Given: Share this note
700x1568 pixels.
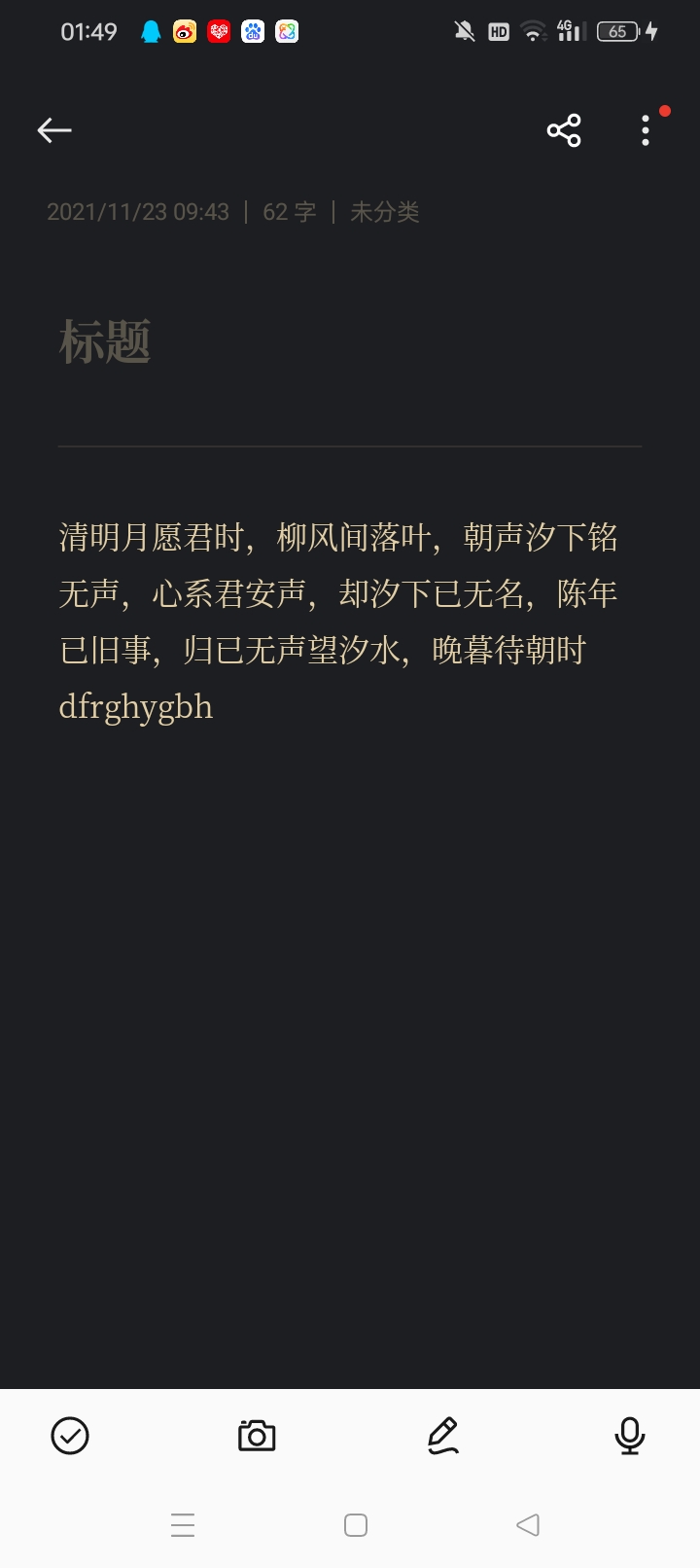Looking at the screenshot, I should (564, 130).
